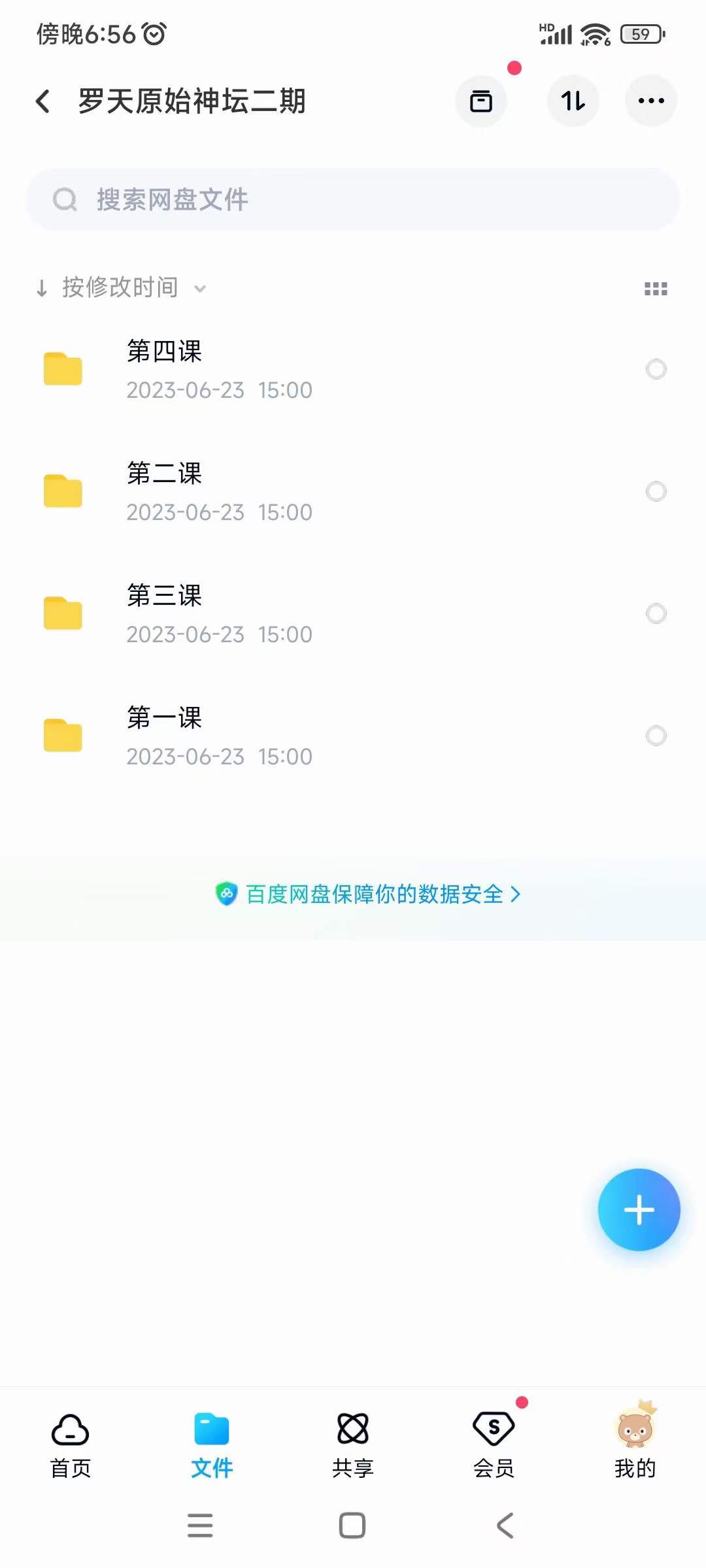Tap the 搜索网盘文件 search field
Viewport: 706px width, 1568px height.
352,199
